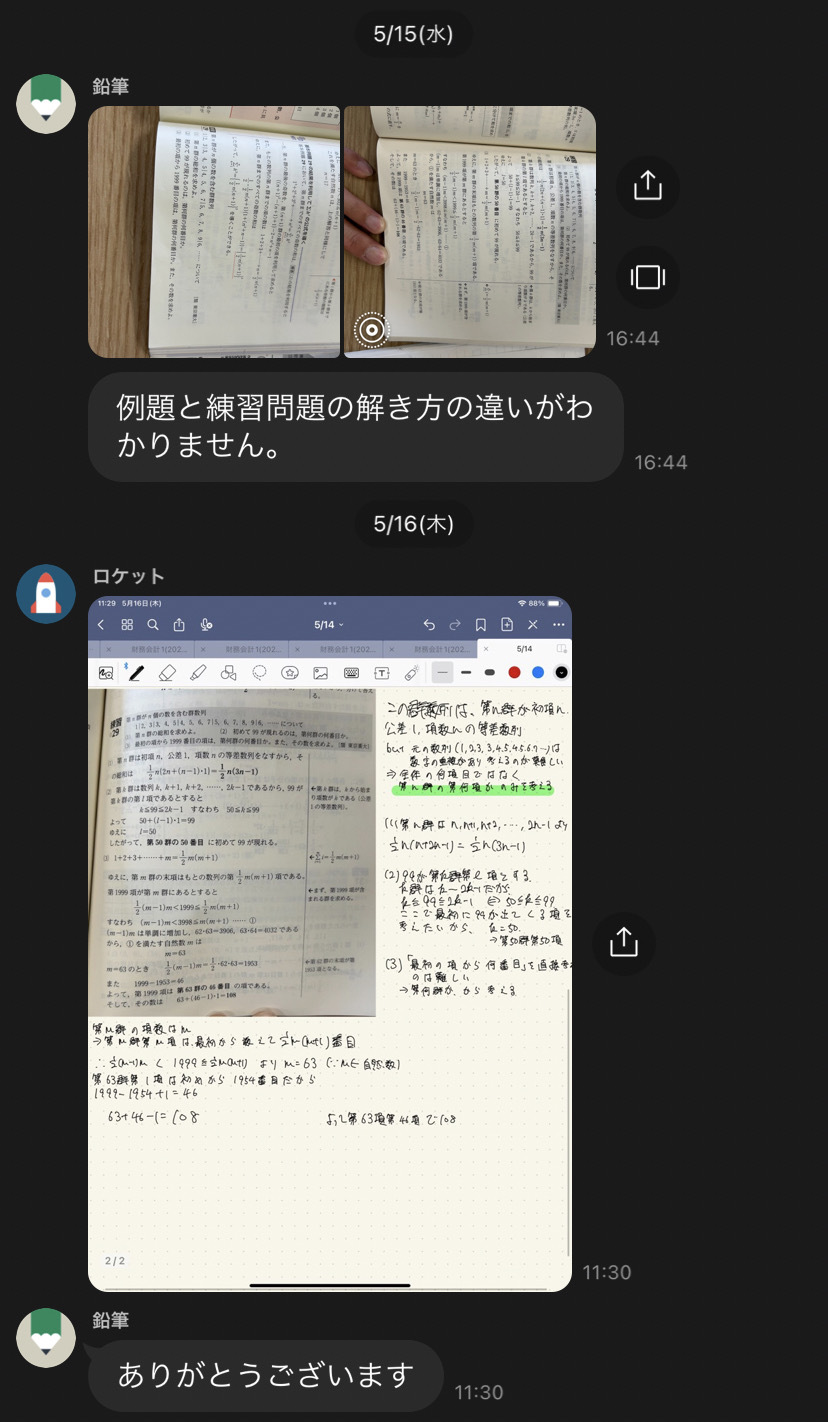Screen dimensions: 828x1422
Task: Share the image sent by ロケット
Action: tap(623, 942)
